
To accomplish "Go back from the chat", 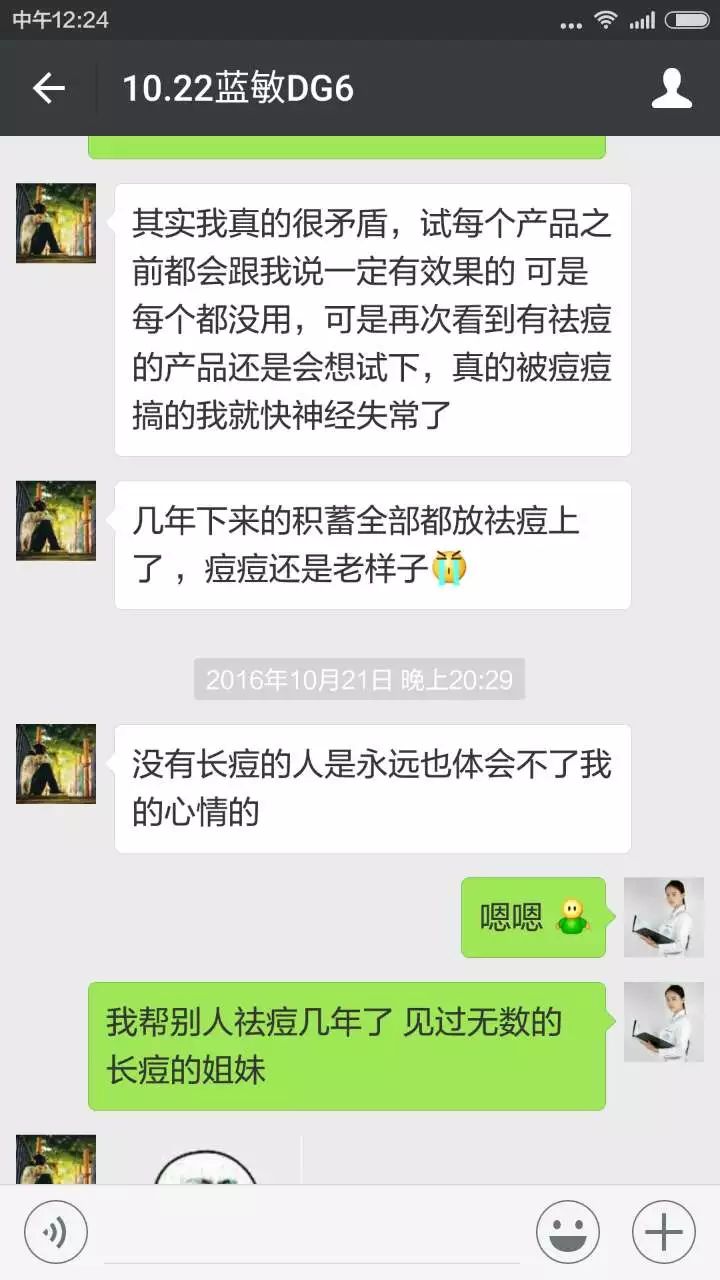I will tap(48, 89).
